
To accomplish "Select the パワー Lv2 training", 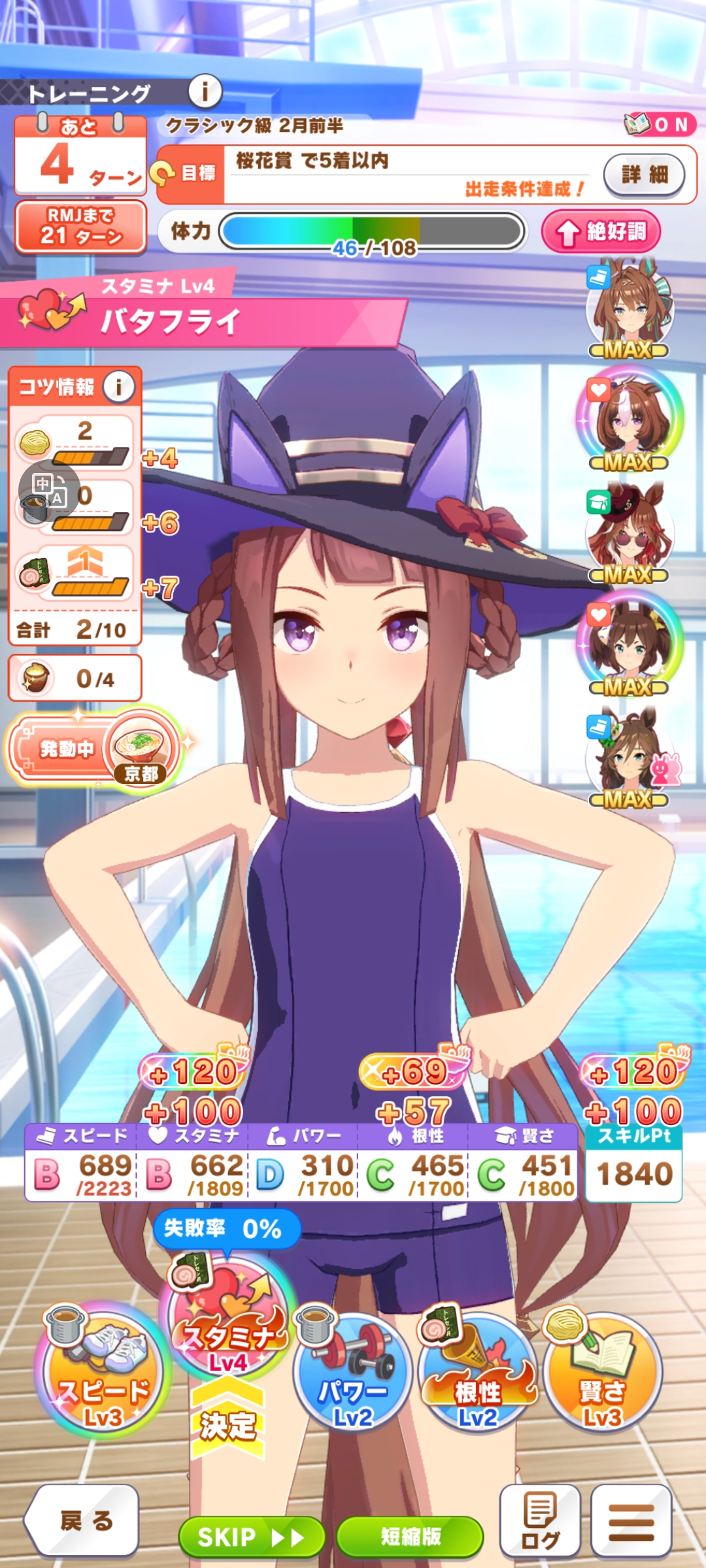I will 352,1371.
